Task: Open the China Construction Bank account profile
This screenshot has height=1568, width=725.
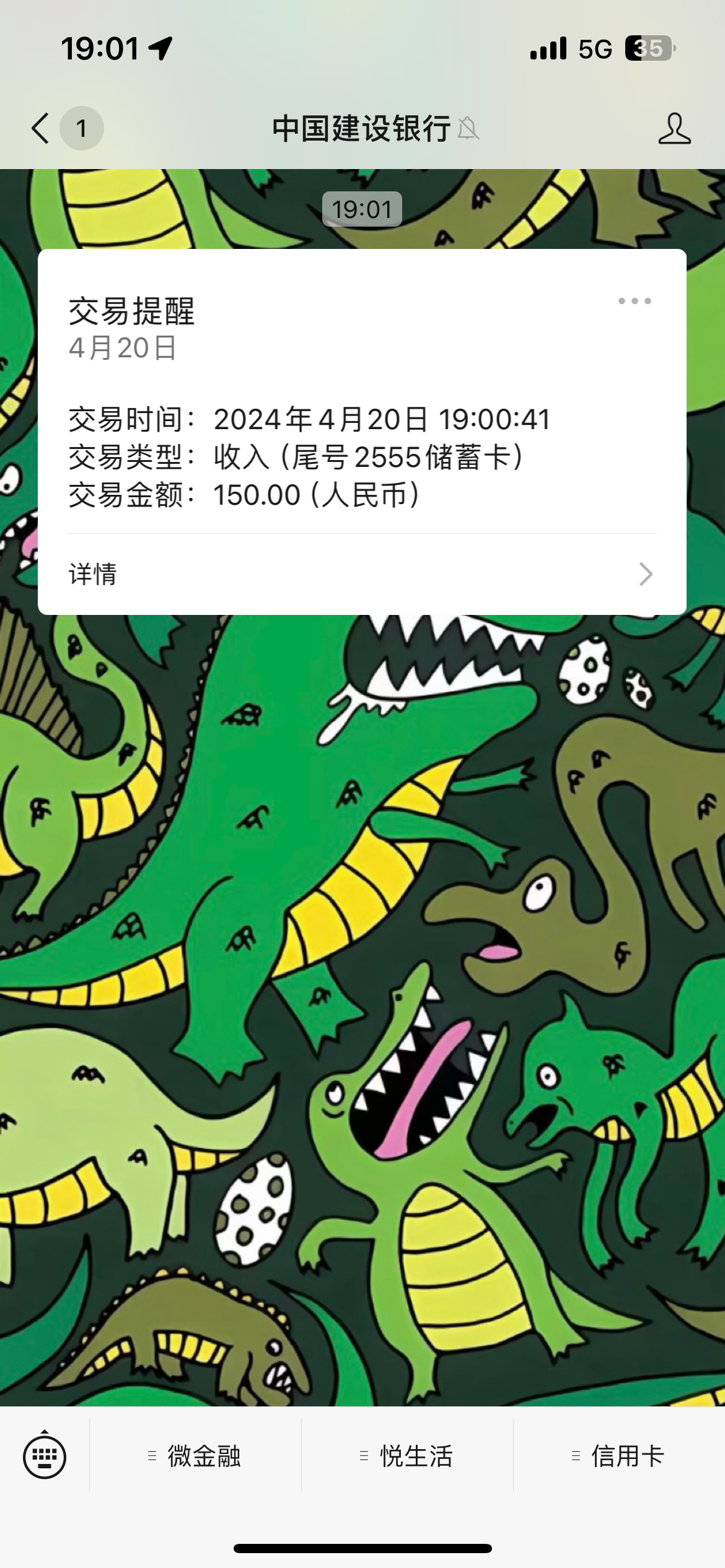Action: 674,129
